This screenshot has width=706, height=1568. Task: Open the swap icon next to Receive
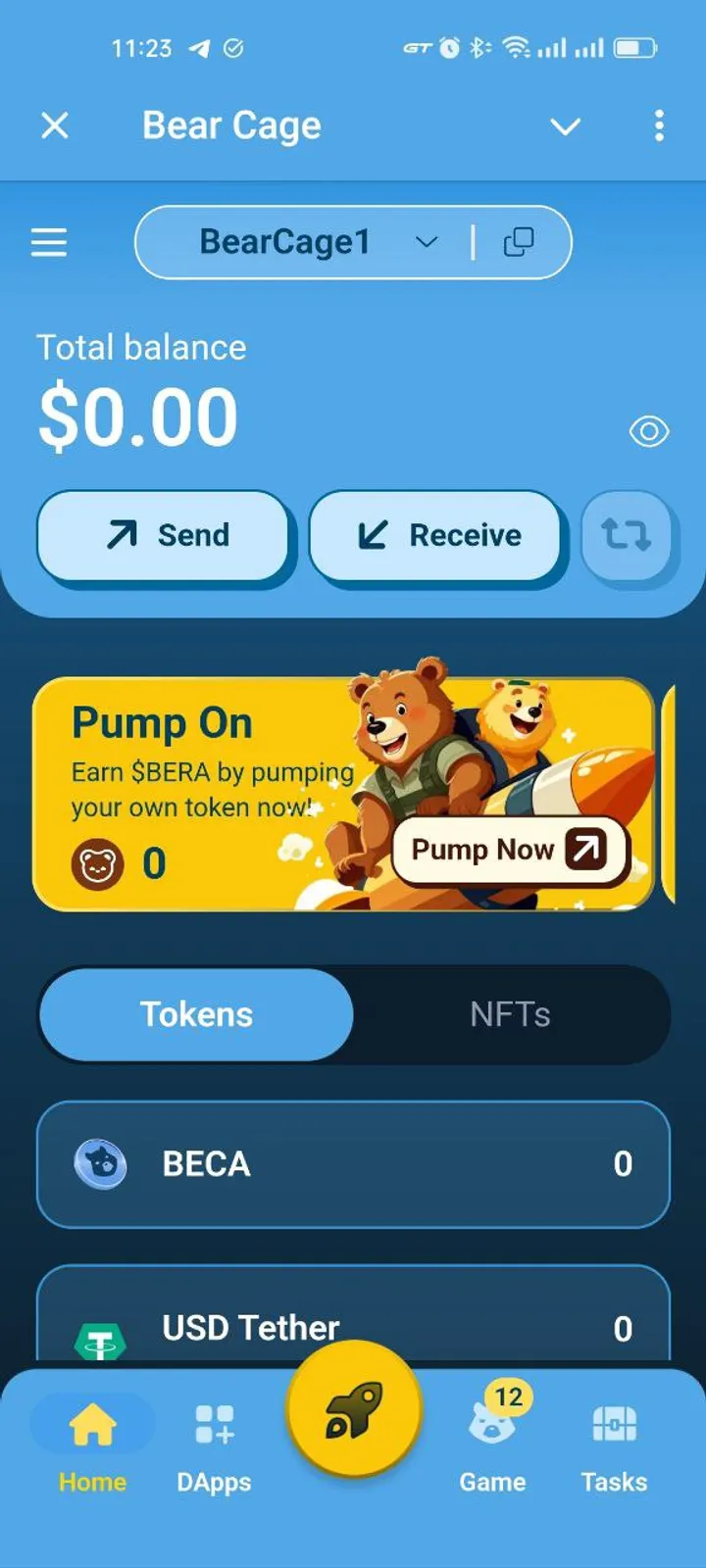tap(628, 535)
